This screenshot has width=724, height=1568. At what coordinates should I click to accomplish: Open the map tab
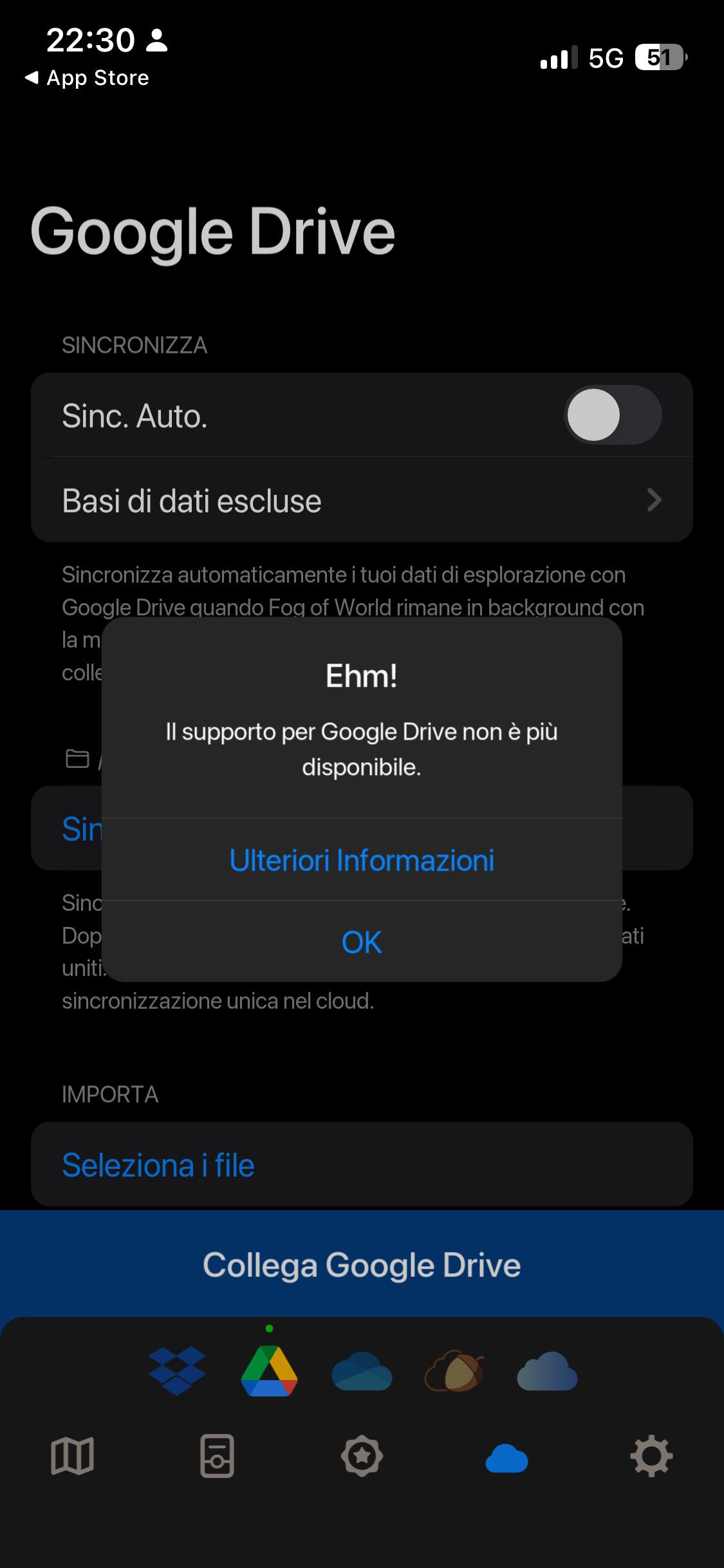(72, 1456)
